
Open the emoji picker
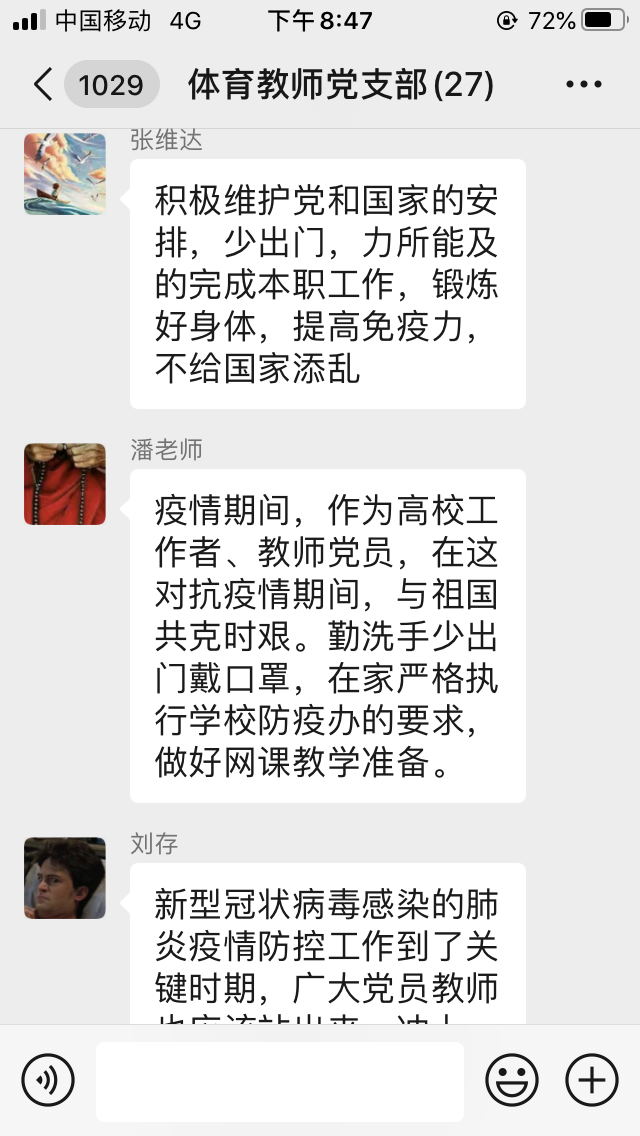click(512, 1081)
